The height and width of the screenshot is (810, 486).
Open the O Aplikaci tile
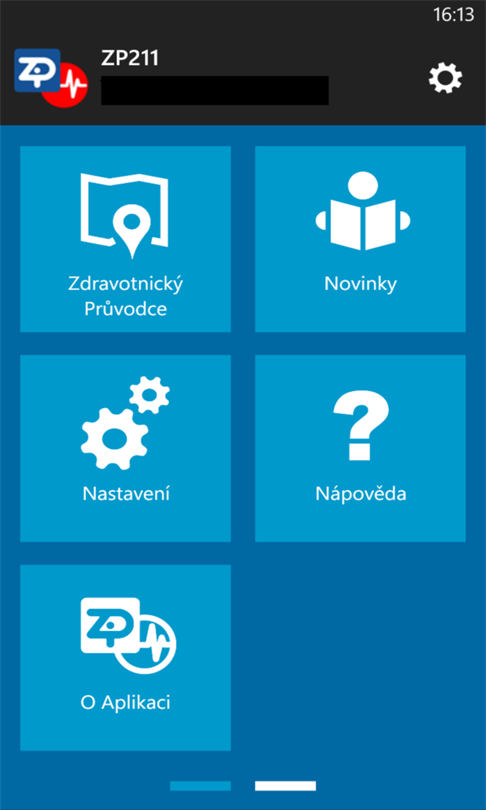(126, 658)
